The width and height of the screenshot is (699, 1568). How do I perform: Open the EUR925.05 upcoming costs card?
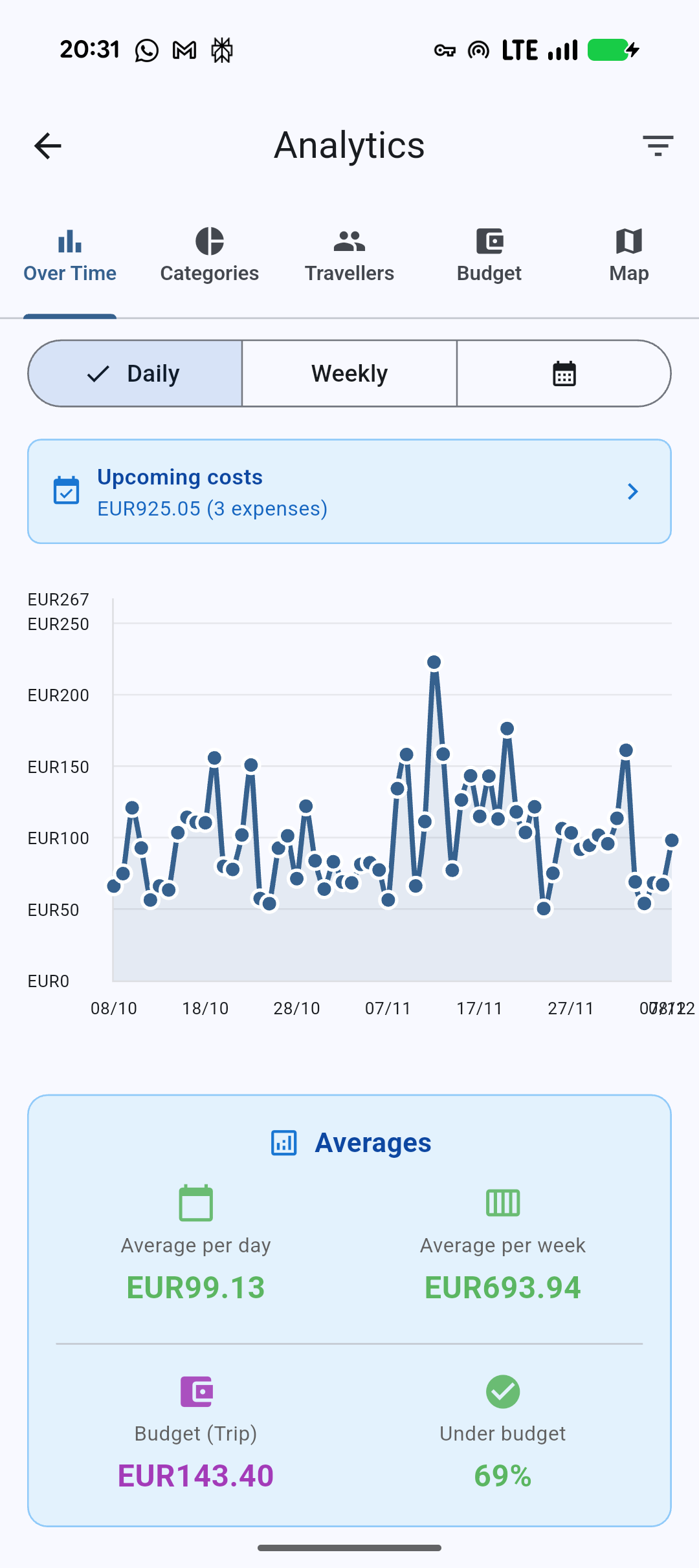(349, 490)
